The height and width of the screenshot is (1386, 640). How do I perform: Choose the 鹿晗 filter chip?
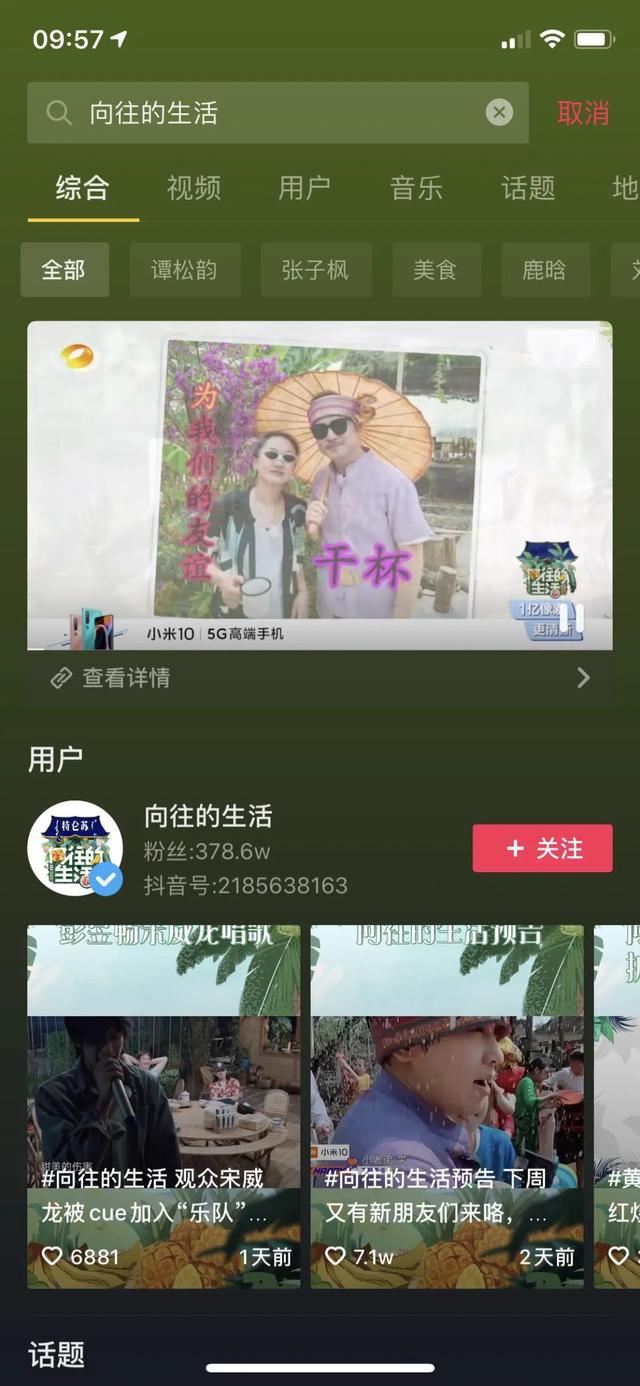click(544, 270)
